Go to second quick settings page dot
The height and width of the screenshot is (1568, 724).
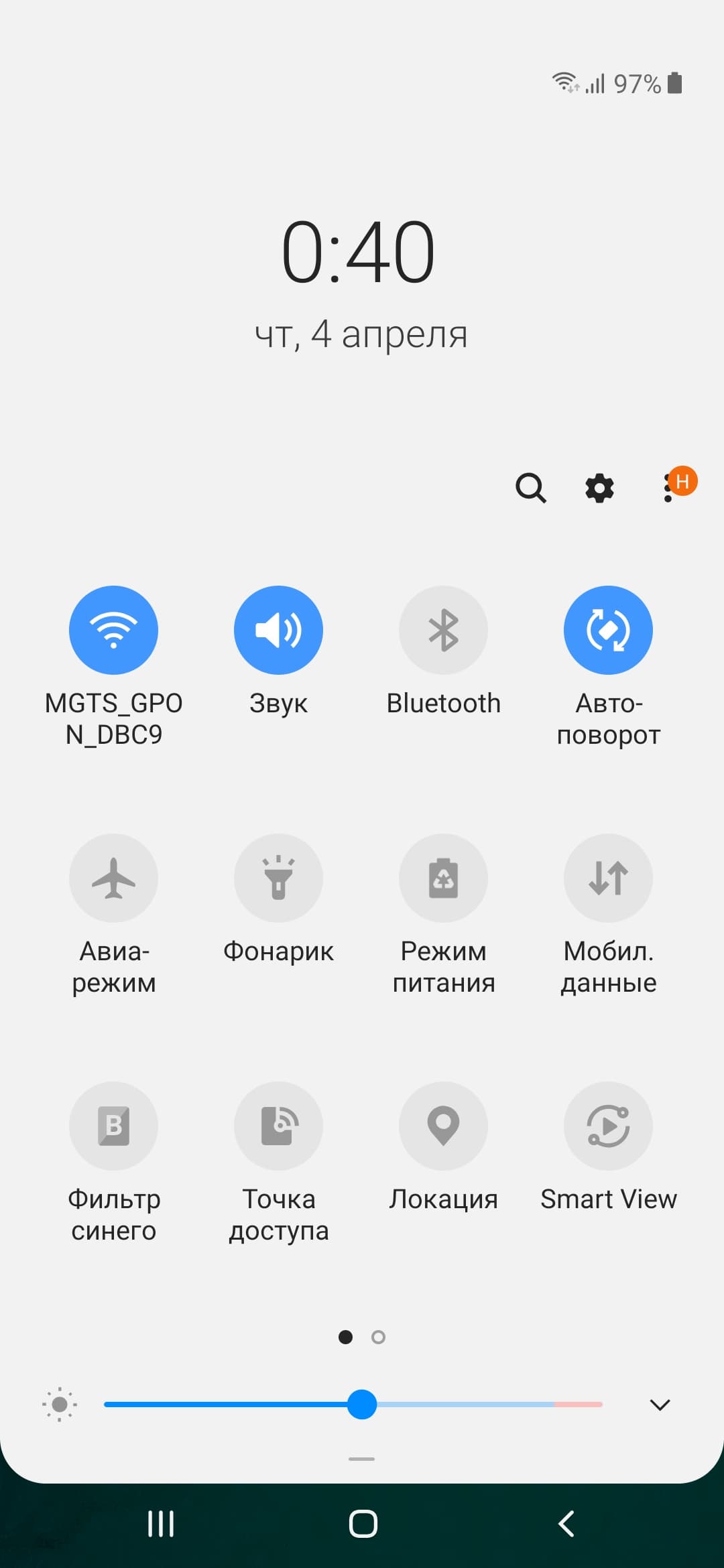tap(378, 1337)
